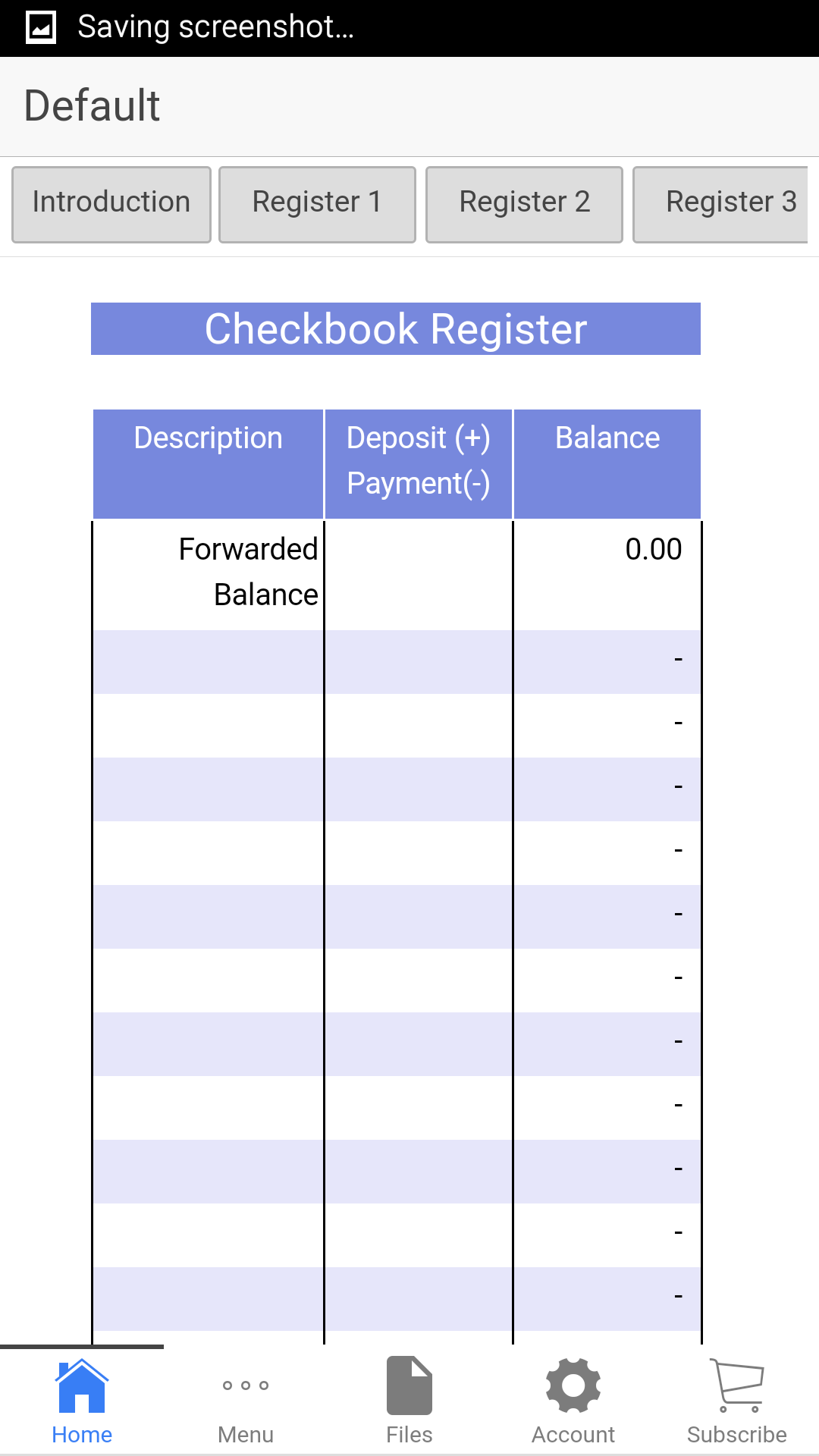Switch to the Register 1 tab
Image resolution: width=819 pixels, height=1456 pixels.
(x=317, y=202)
